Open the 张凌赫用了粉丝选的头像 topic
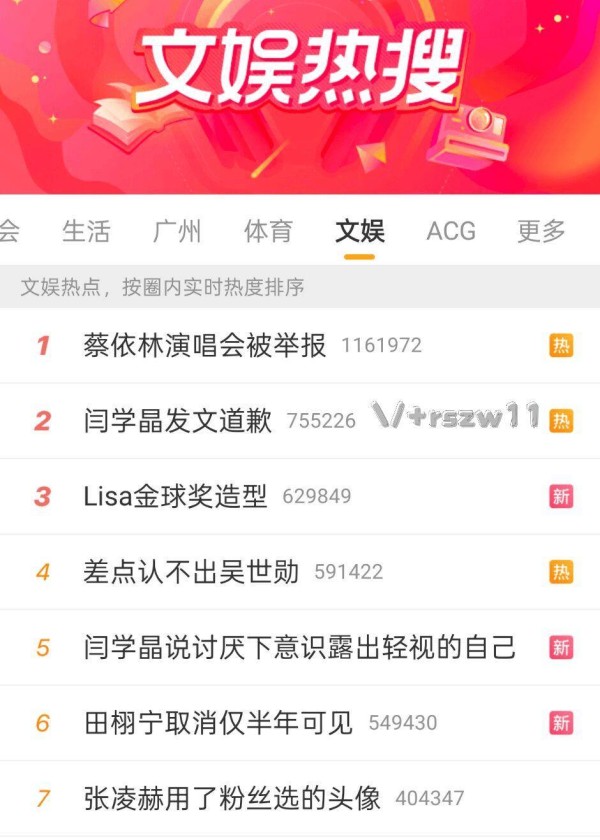600x840 pixels. tap(232, 798)
